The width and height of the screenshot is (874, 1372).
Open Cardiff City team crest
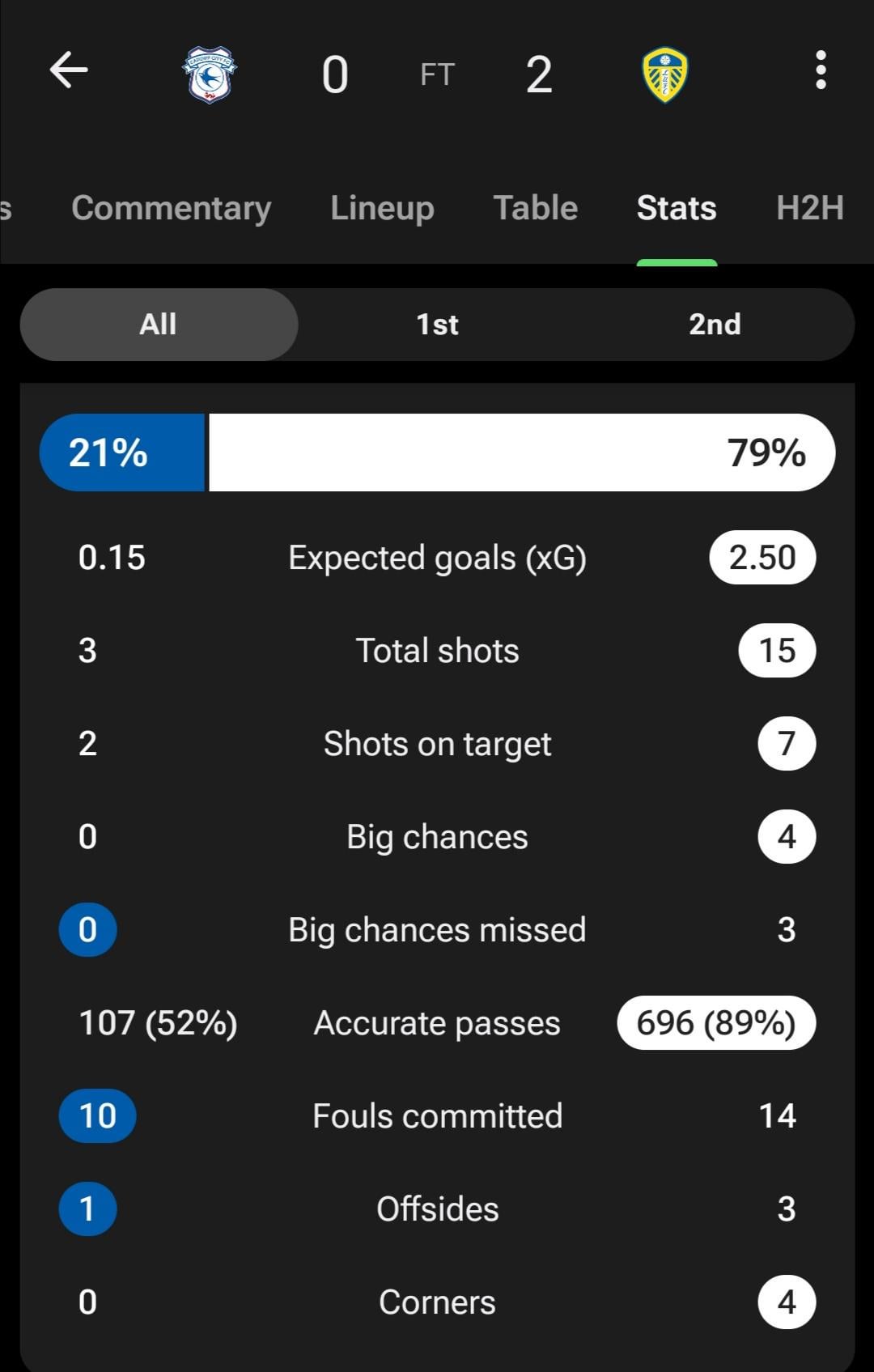click(x=209, y=74)
